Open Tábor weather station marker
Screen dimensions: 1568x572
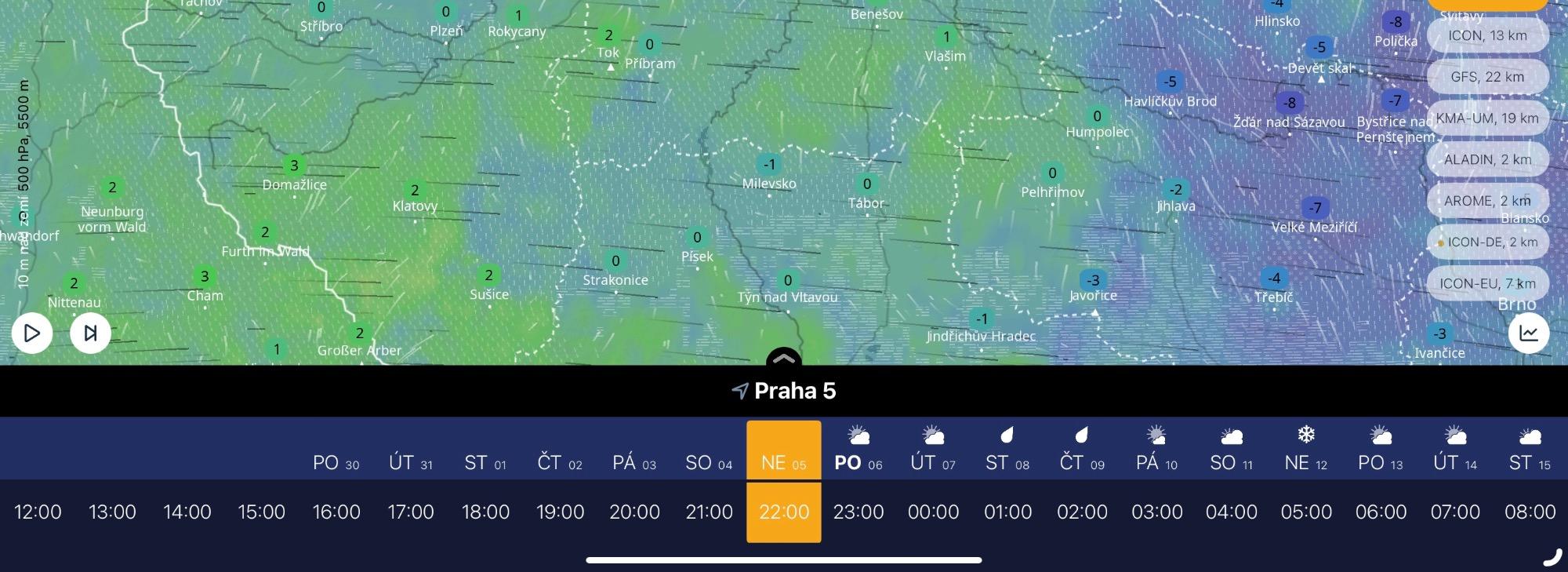[x=866, y=184]
